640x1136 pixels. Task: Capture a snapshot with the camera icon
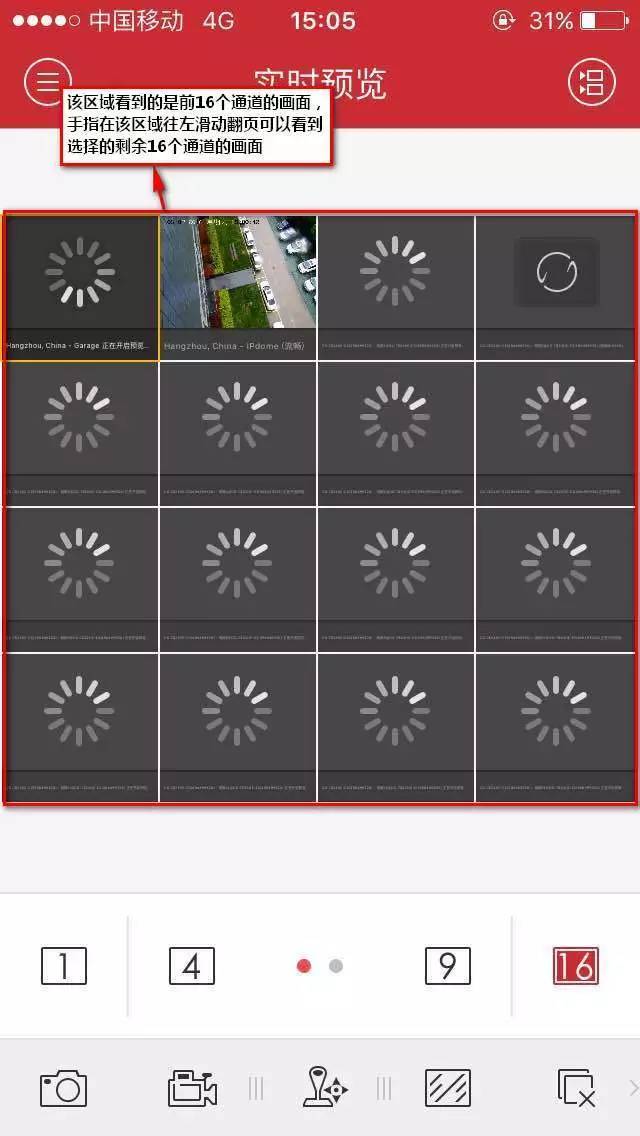pos(64,1088)
